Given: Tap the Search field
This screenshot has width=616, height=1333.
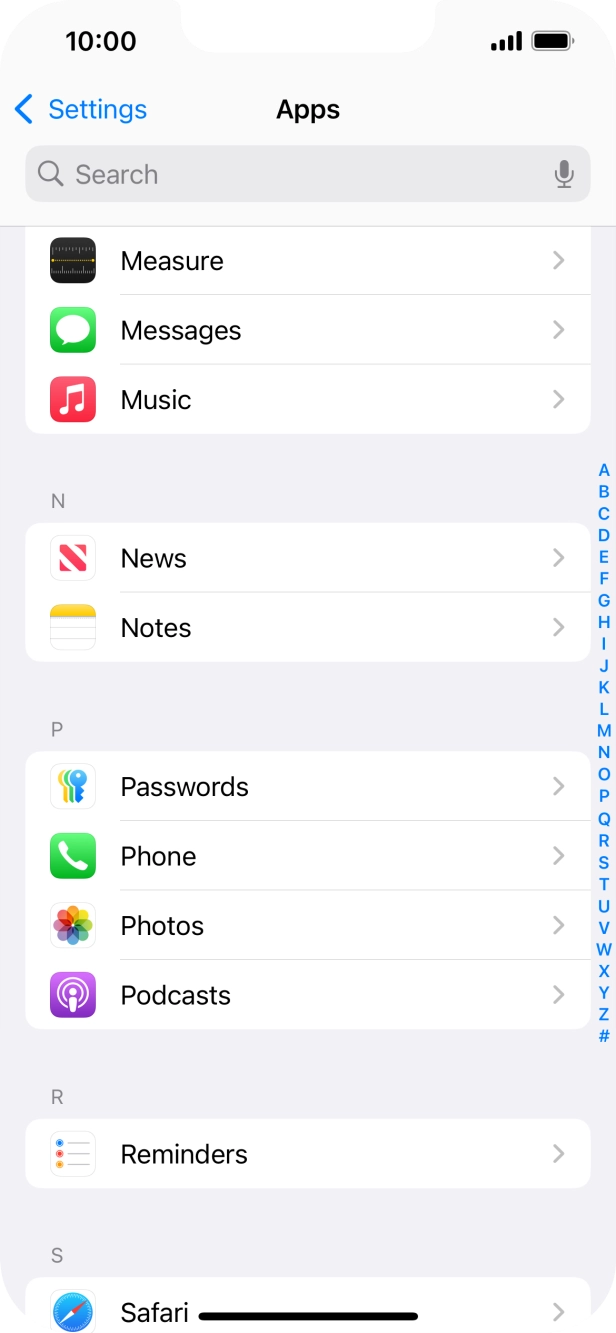Looking at the screenshot, I should coord(290,174).
